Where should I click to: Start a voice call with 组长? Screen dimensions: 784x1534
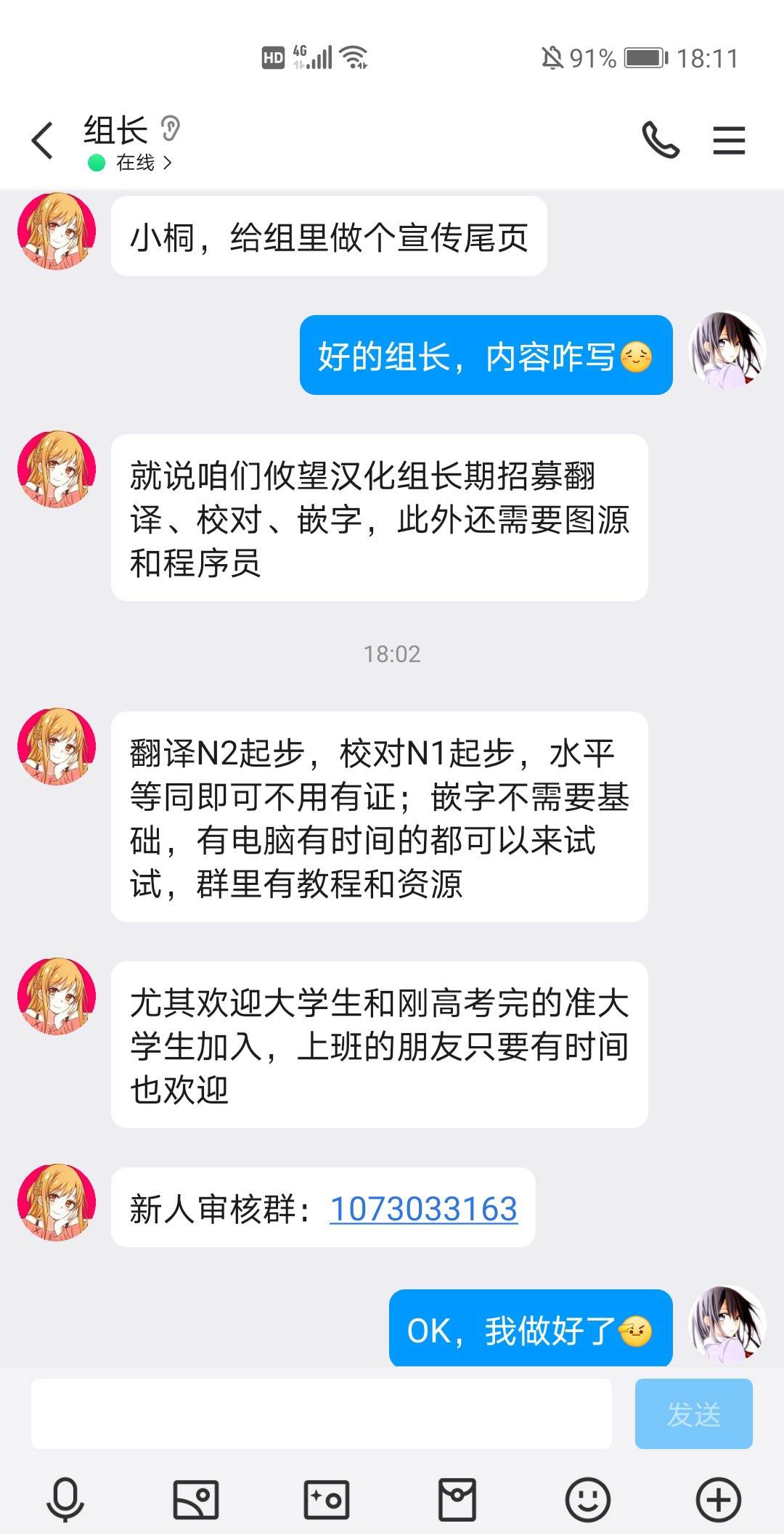coord(661,140)
